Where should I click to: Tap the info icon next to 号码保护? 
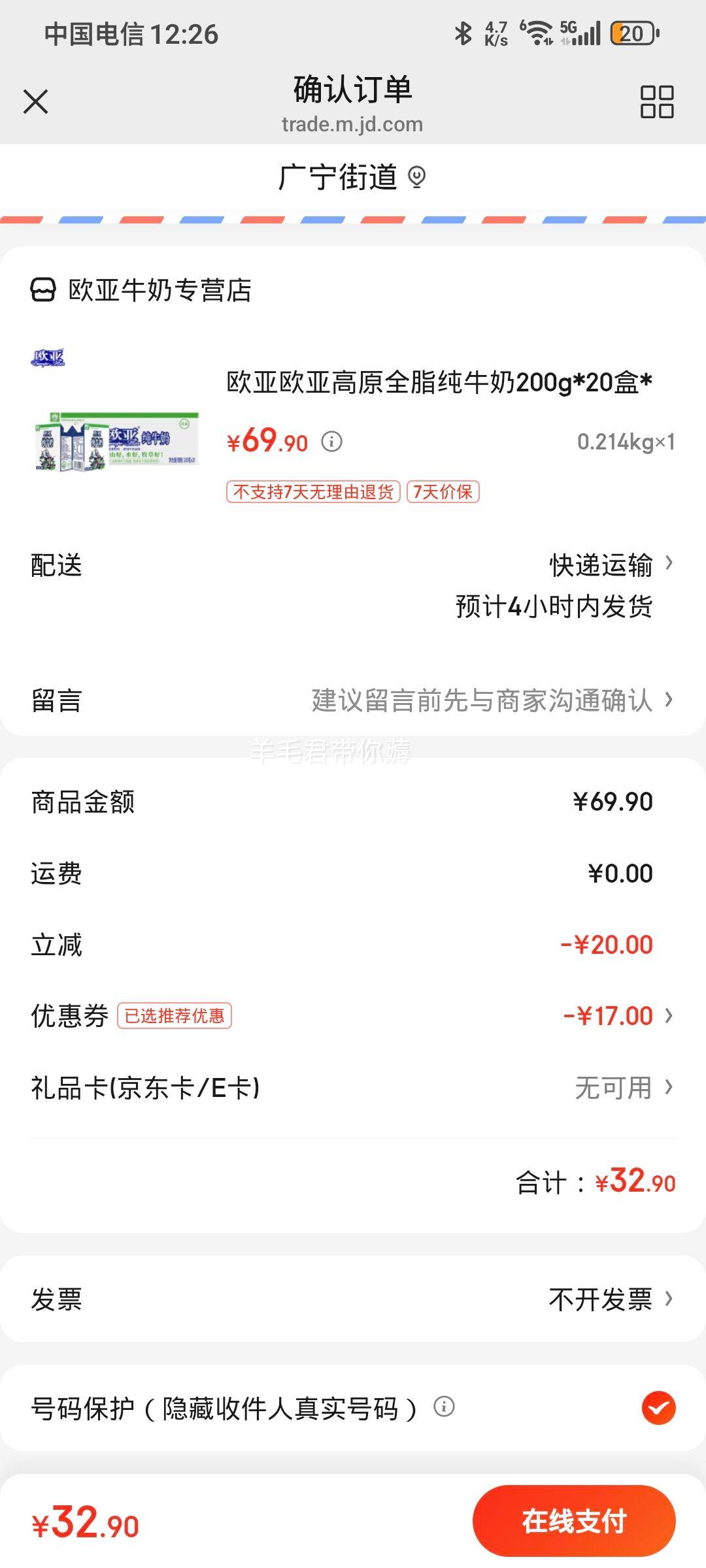pyautogui.click(x=444, y=1406)
